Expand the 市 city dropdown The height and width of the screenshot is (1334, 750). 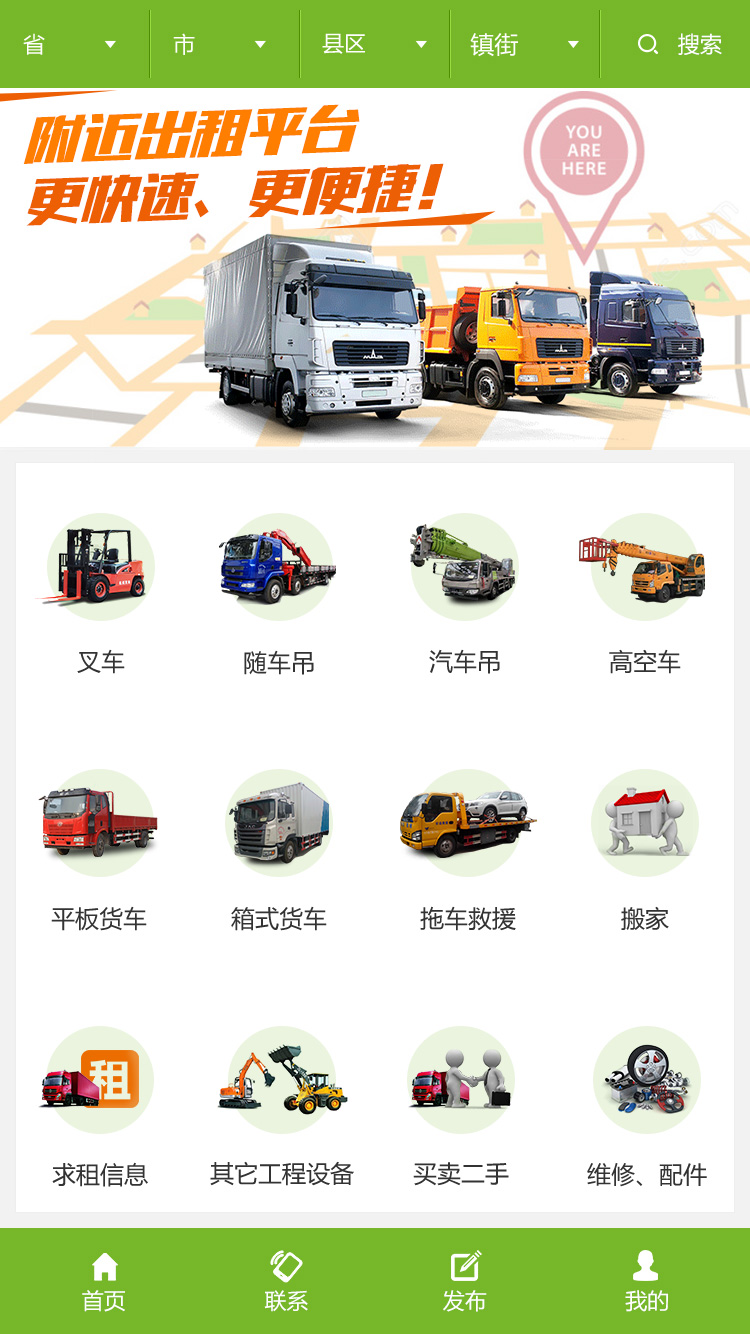[x=220, y=45]
